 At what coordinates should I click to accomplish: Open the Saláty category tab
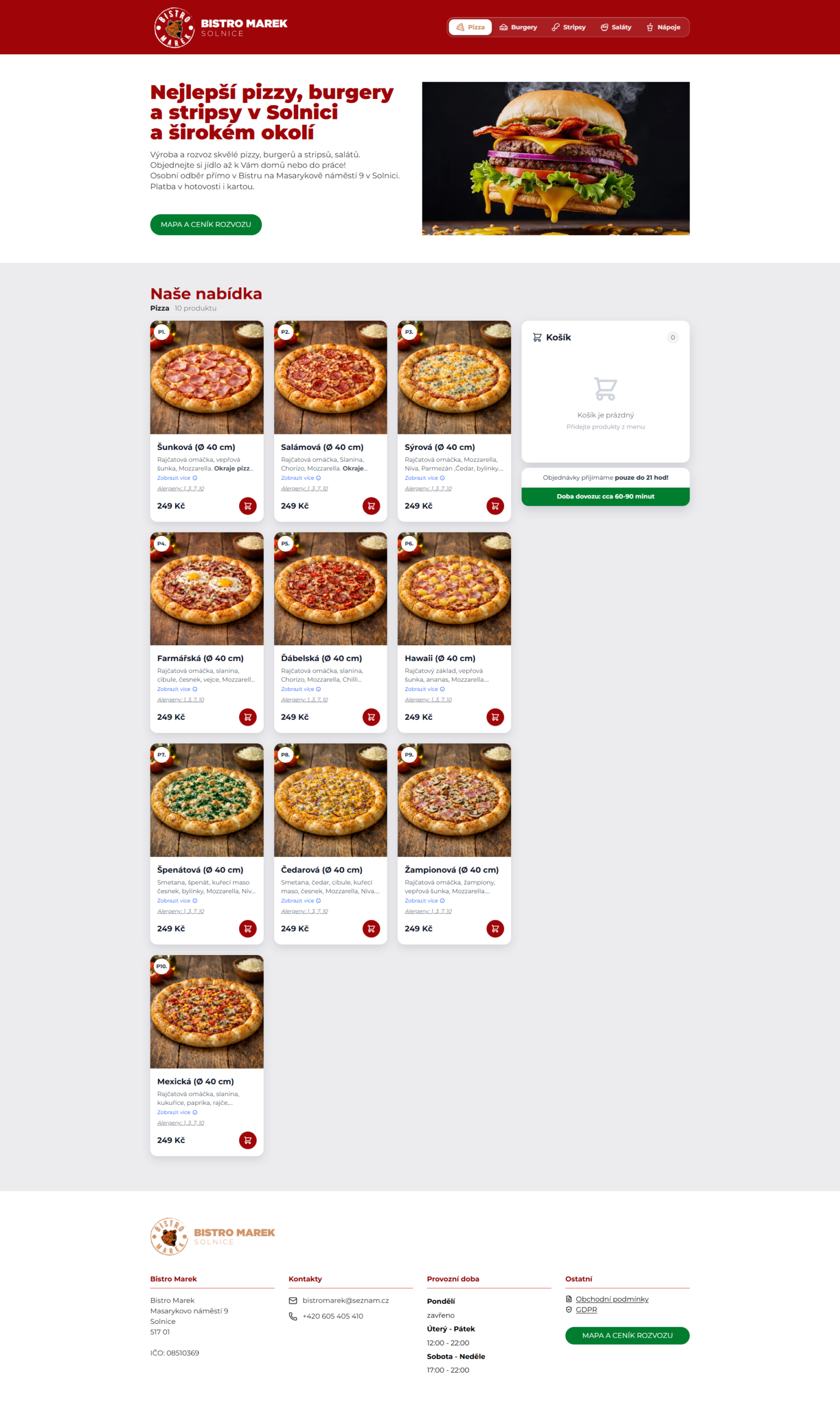point(616,27)
